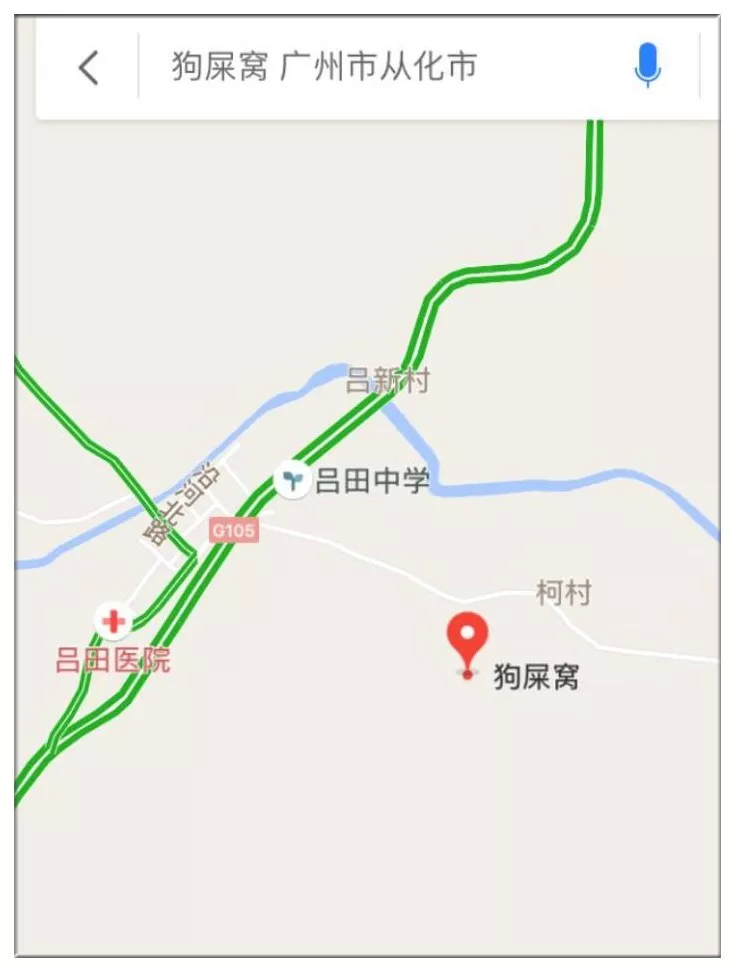Tap the search field showing 狗屎窝 广州市从化市
This screenshot has width=735, height=972.
(x=380, y=67)
